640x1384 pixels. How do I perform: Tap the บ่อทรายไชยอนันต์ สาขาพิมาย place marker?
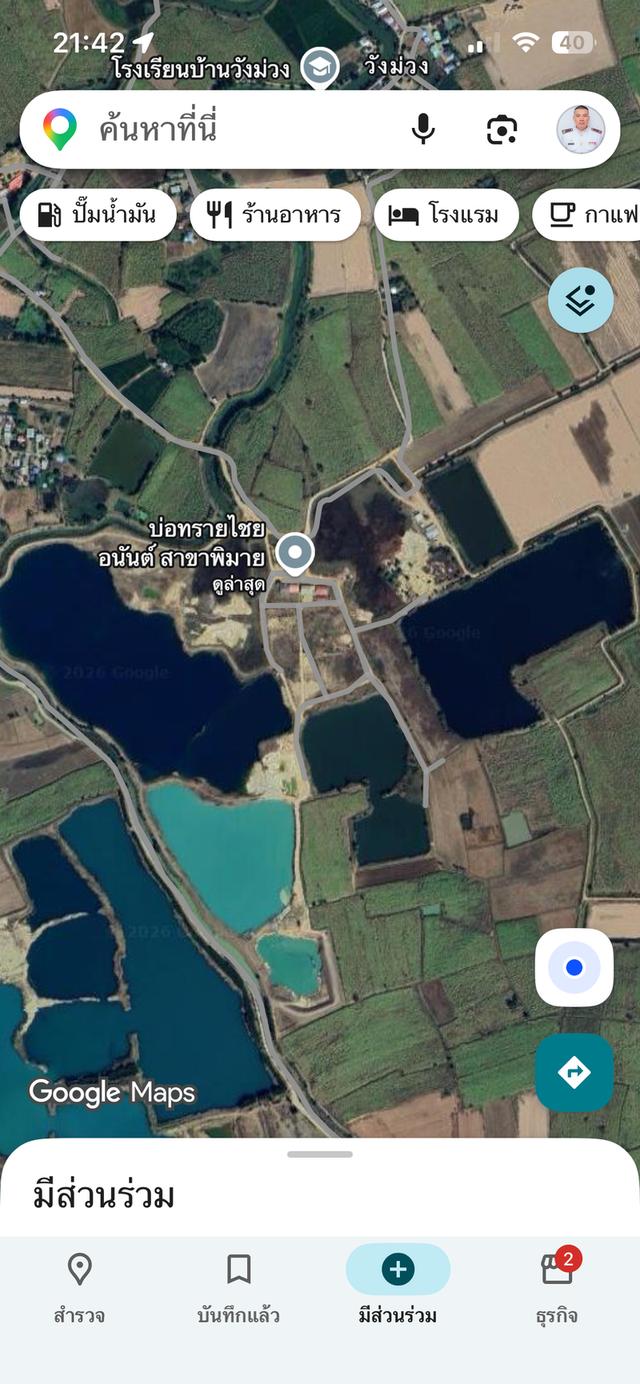coord(294,553)
